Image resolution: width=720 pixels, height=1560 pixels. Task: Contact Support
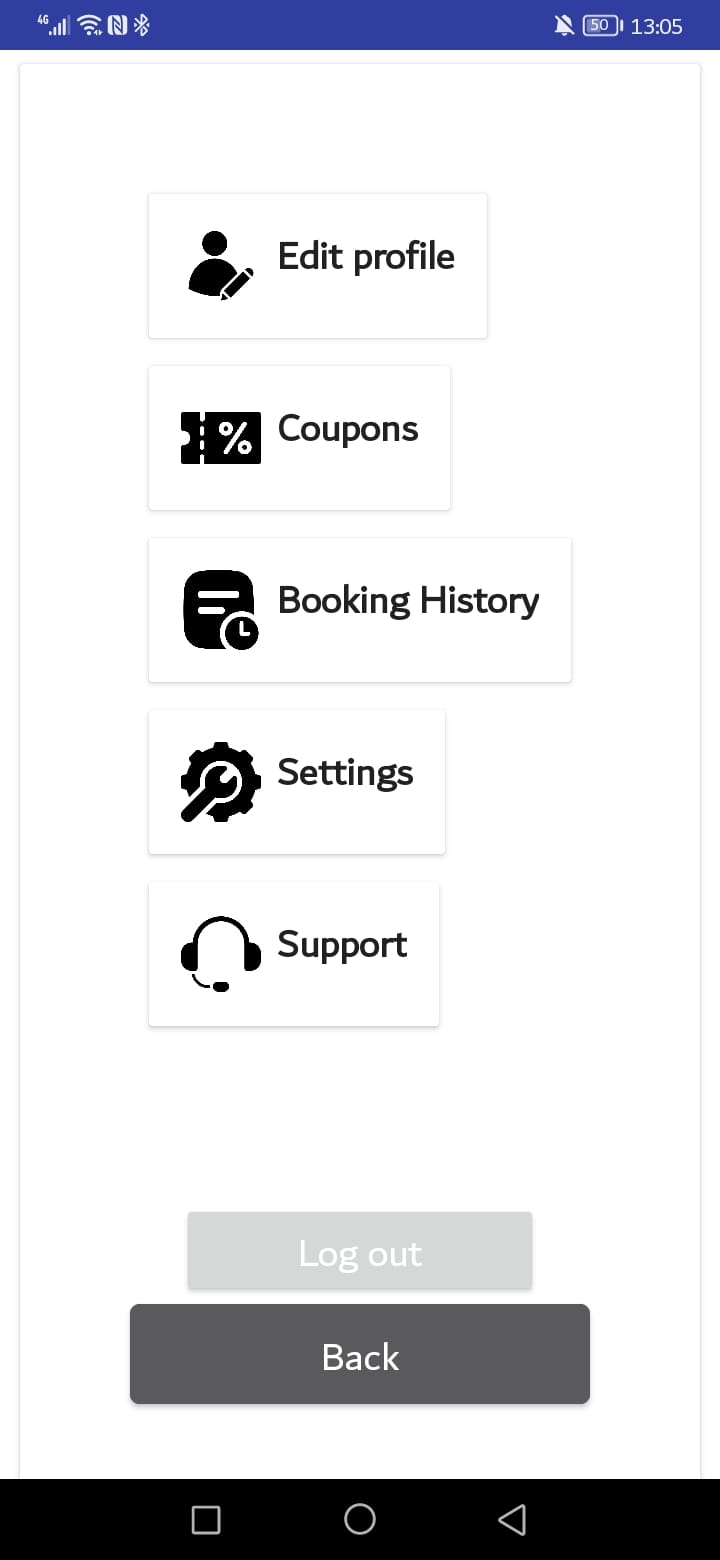pyautogui.click(x=294, y=954)
